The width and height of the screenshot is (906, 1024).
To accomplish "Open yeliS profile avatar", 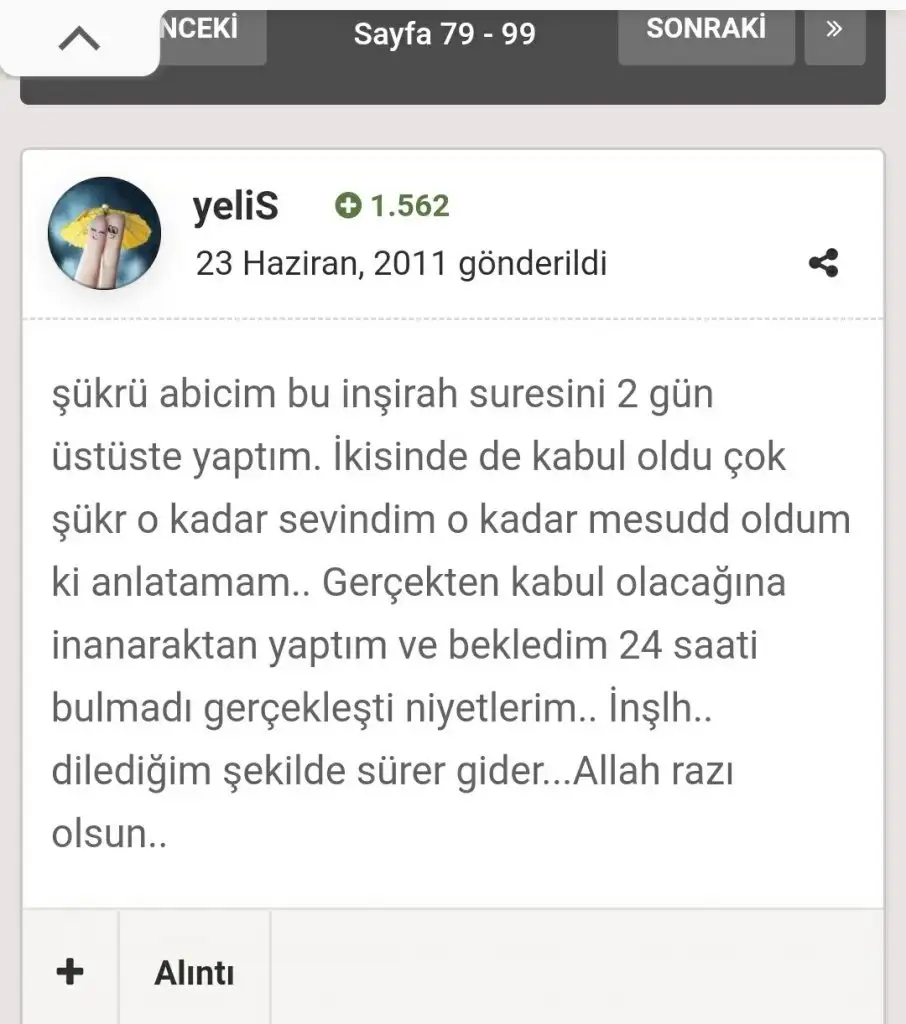I will [105, 233].
